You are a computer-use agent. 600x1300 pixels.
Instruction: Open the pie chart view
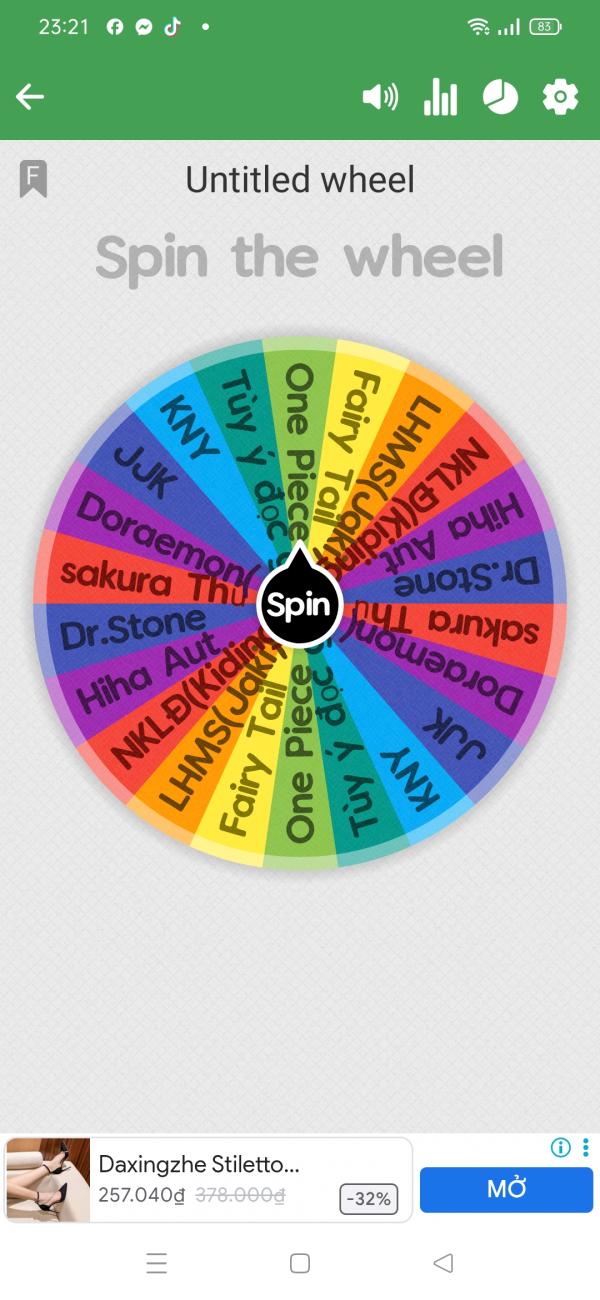500,97
